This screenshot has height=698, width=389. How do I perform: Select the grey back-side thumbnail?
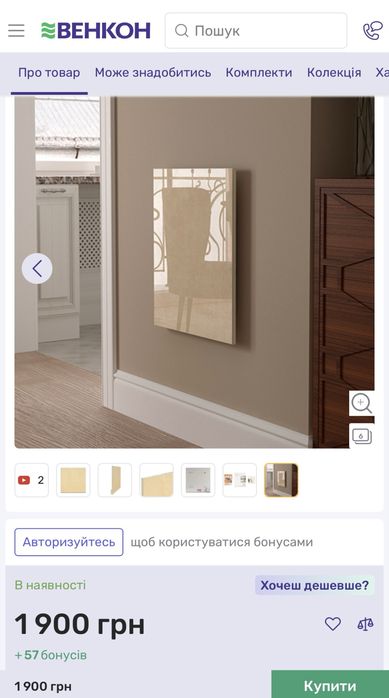tap(198, 480)
